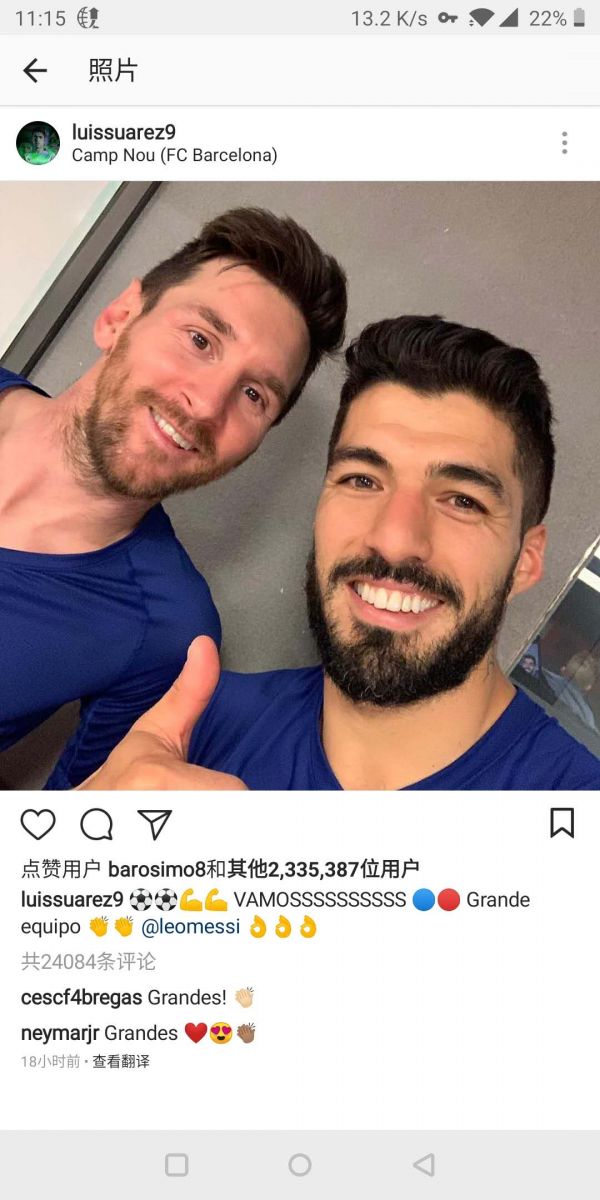Viewport: 600px width, 1200px height.
Task: View all 24084 comments
Action: click(x=88, y=962)
